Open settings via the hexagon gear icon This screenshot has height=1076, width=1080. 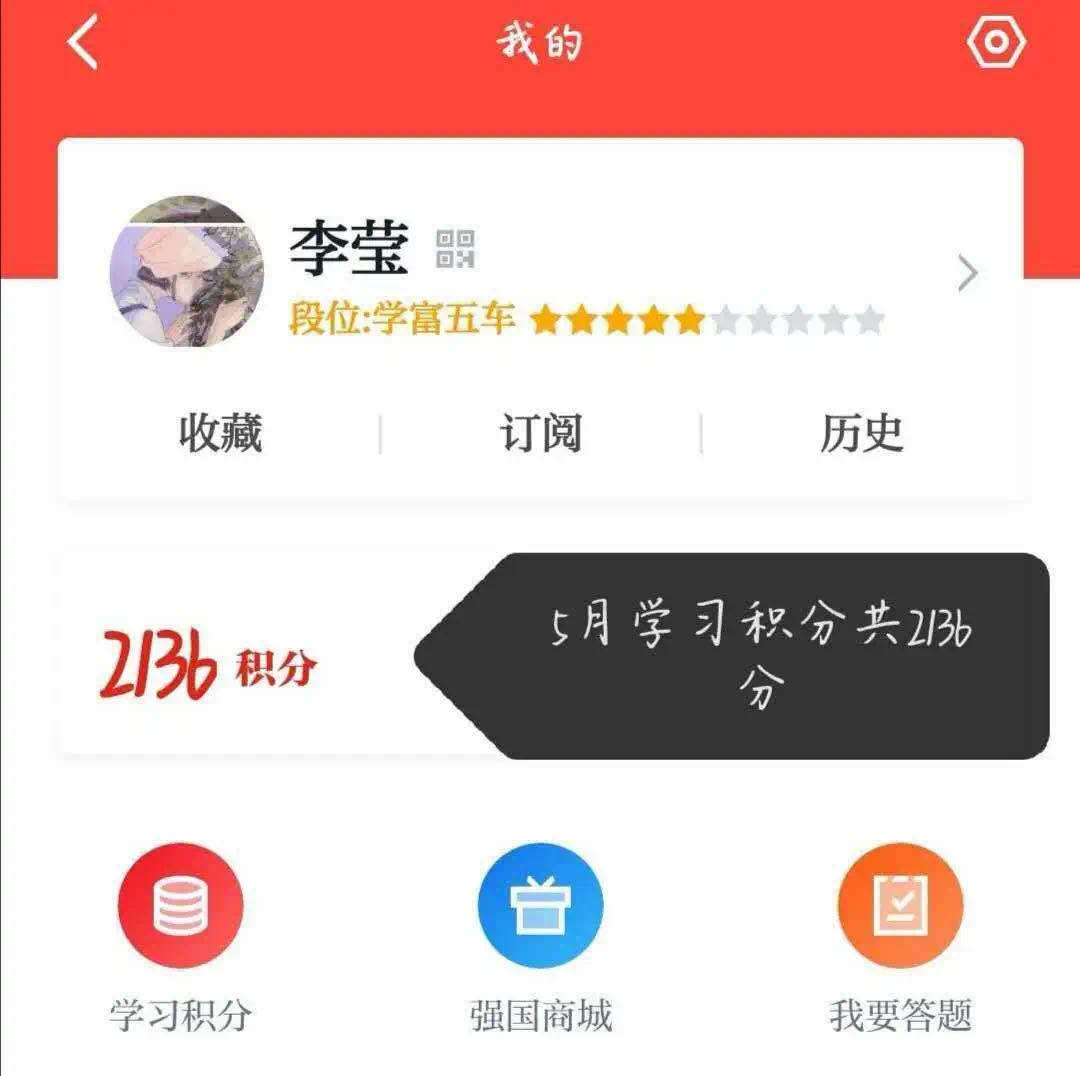click(996, 43)
